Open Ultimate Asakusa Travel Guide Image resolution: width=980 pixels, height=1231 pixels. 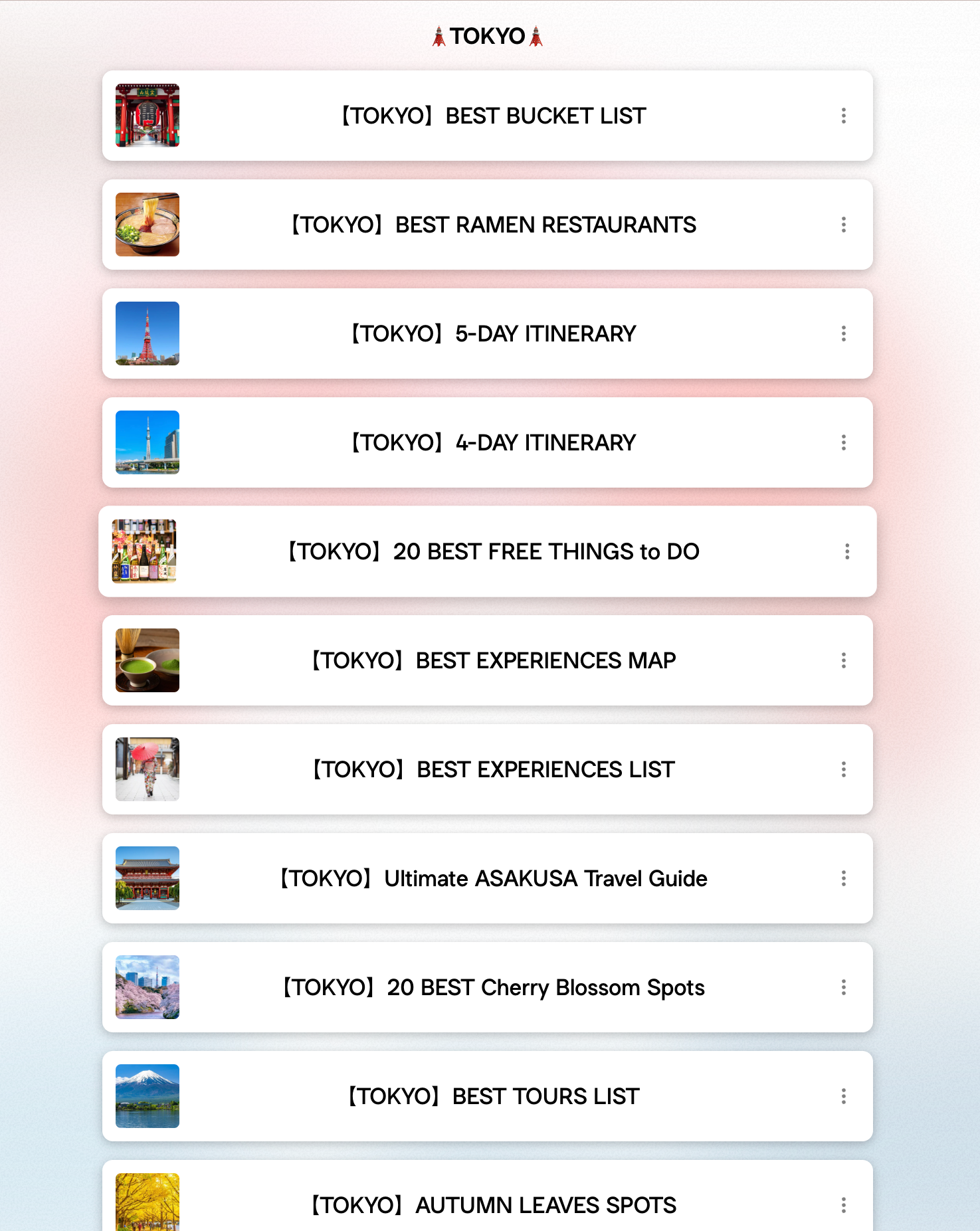[493, 878]
